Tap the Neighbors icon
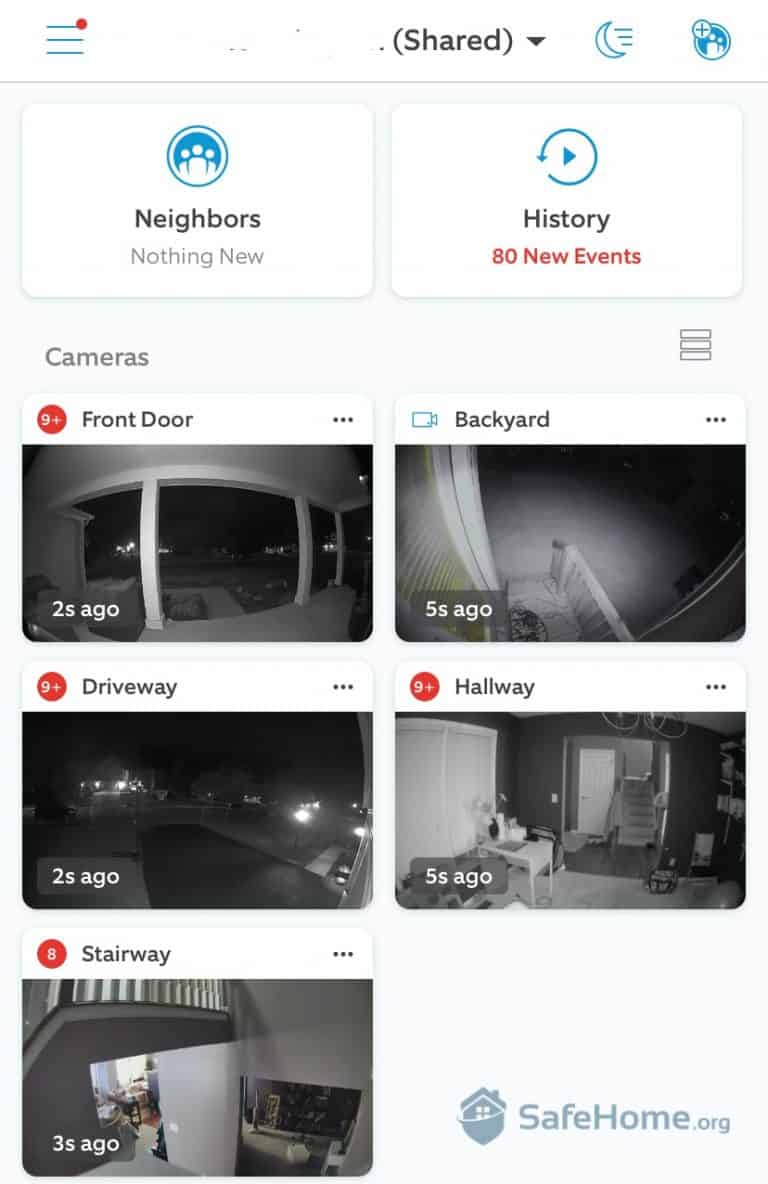This screenshot has width=768, height=1184. pos(196,156)
